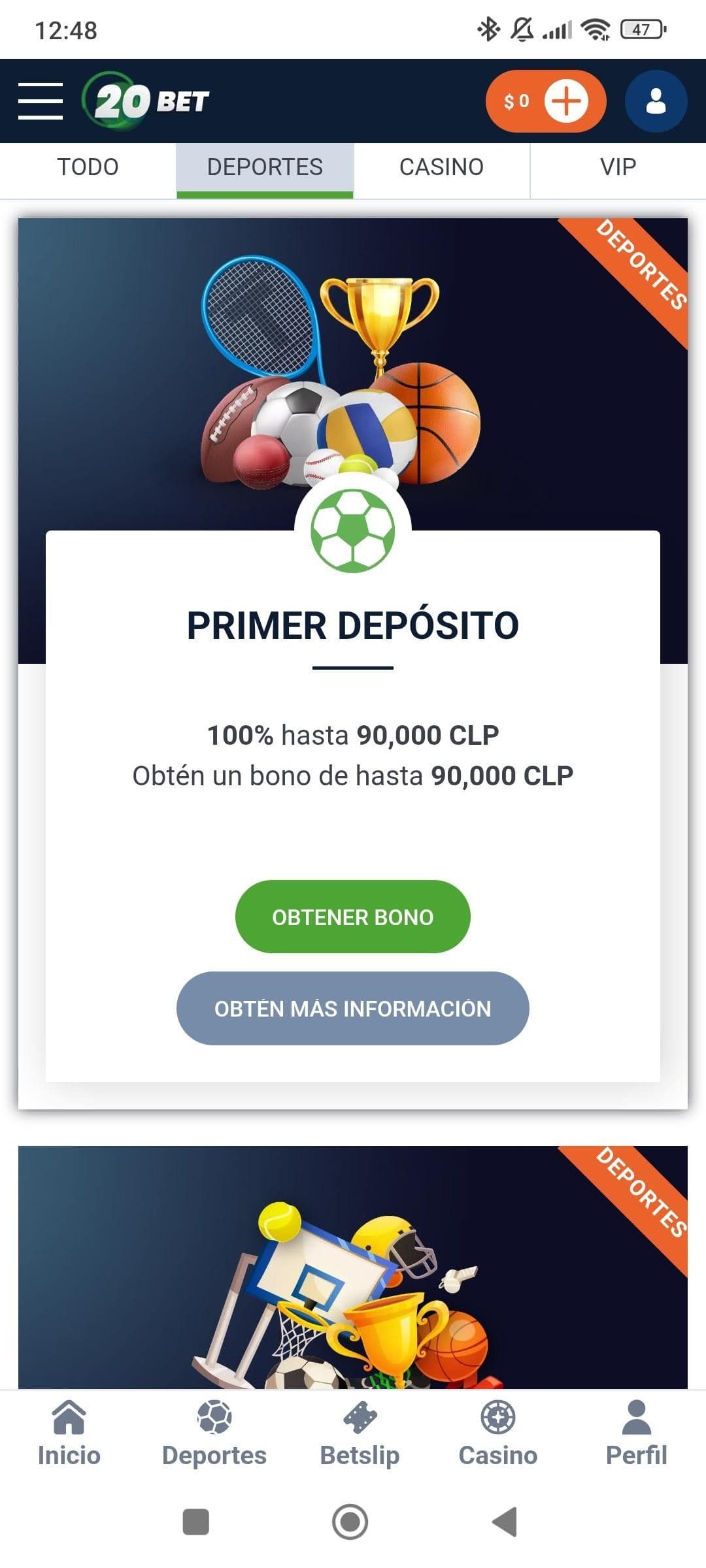Switch to the TODO tab
Viewport: 706px width, 1568px height.
pos(87,167)
